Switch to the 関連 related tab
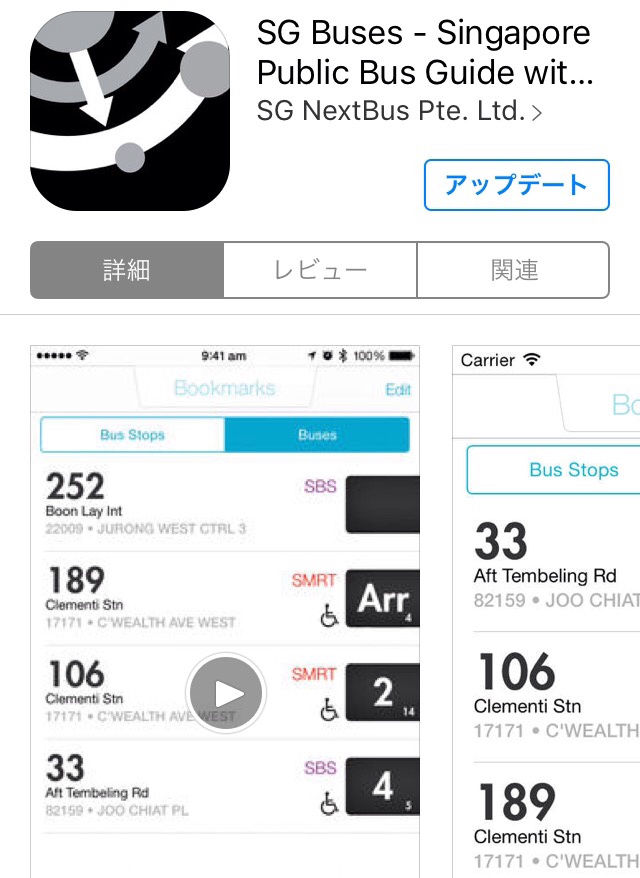 [x=513, y=270]
